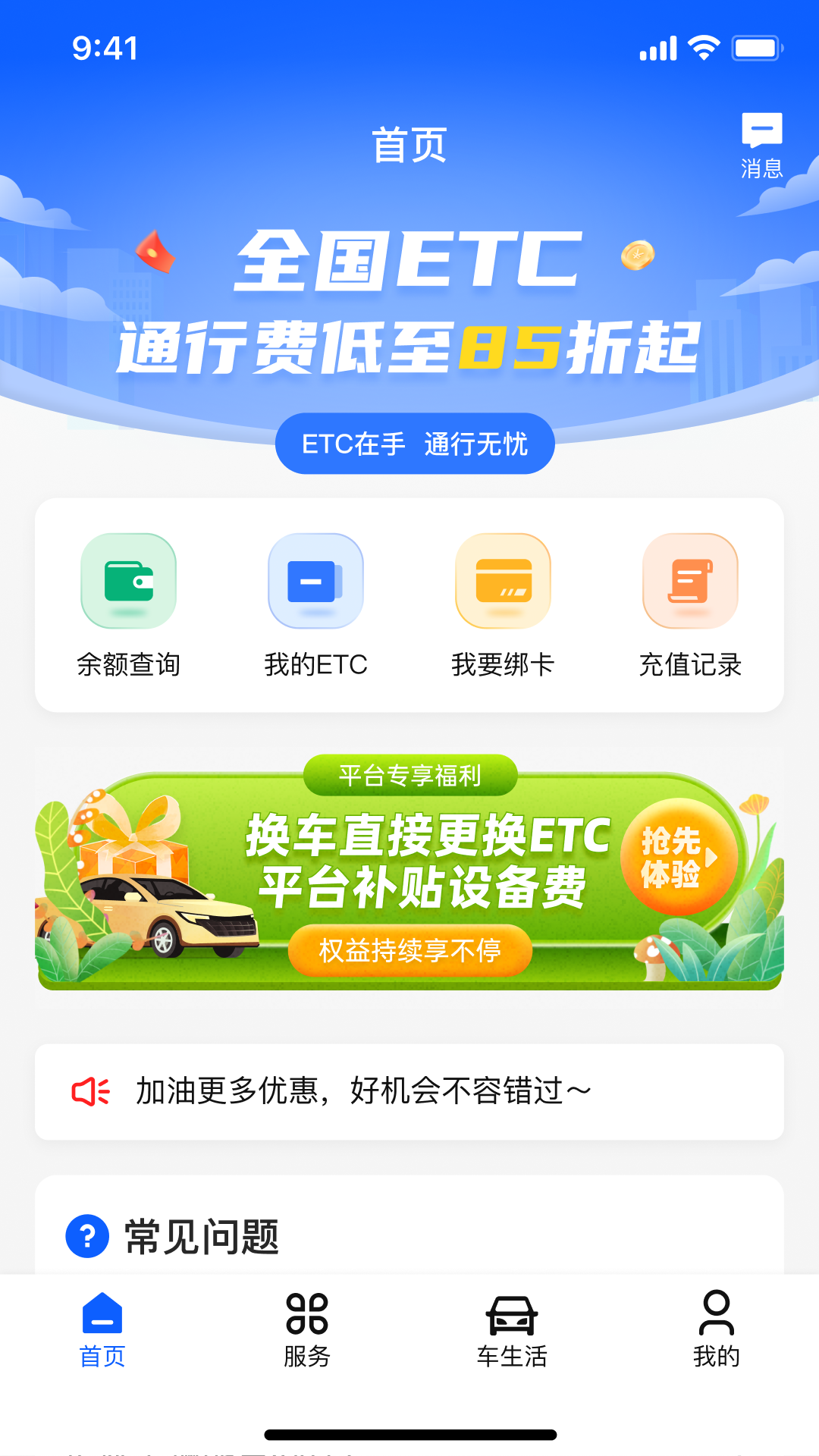Screen dimensions: 819x1456
Task: Open the 我的 profile tab
Action: coord(716,1330)
